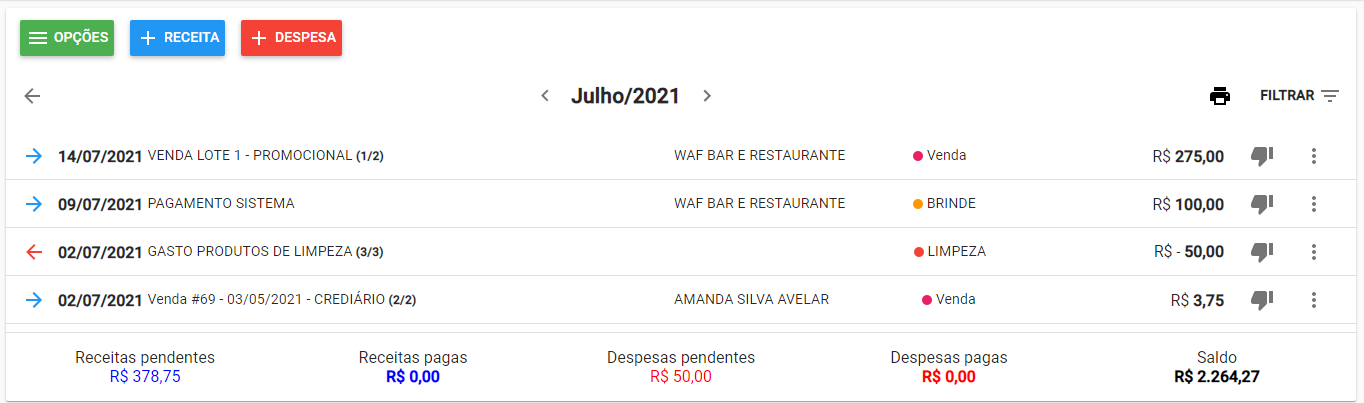Go to the previous month before Julho/2021
The width and height of the screenshot is (1364, 403).
(x=545, y=96)
